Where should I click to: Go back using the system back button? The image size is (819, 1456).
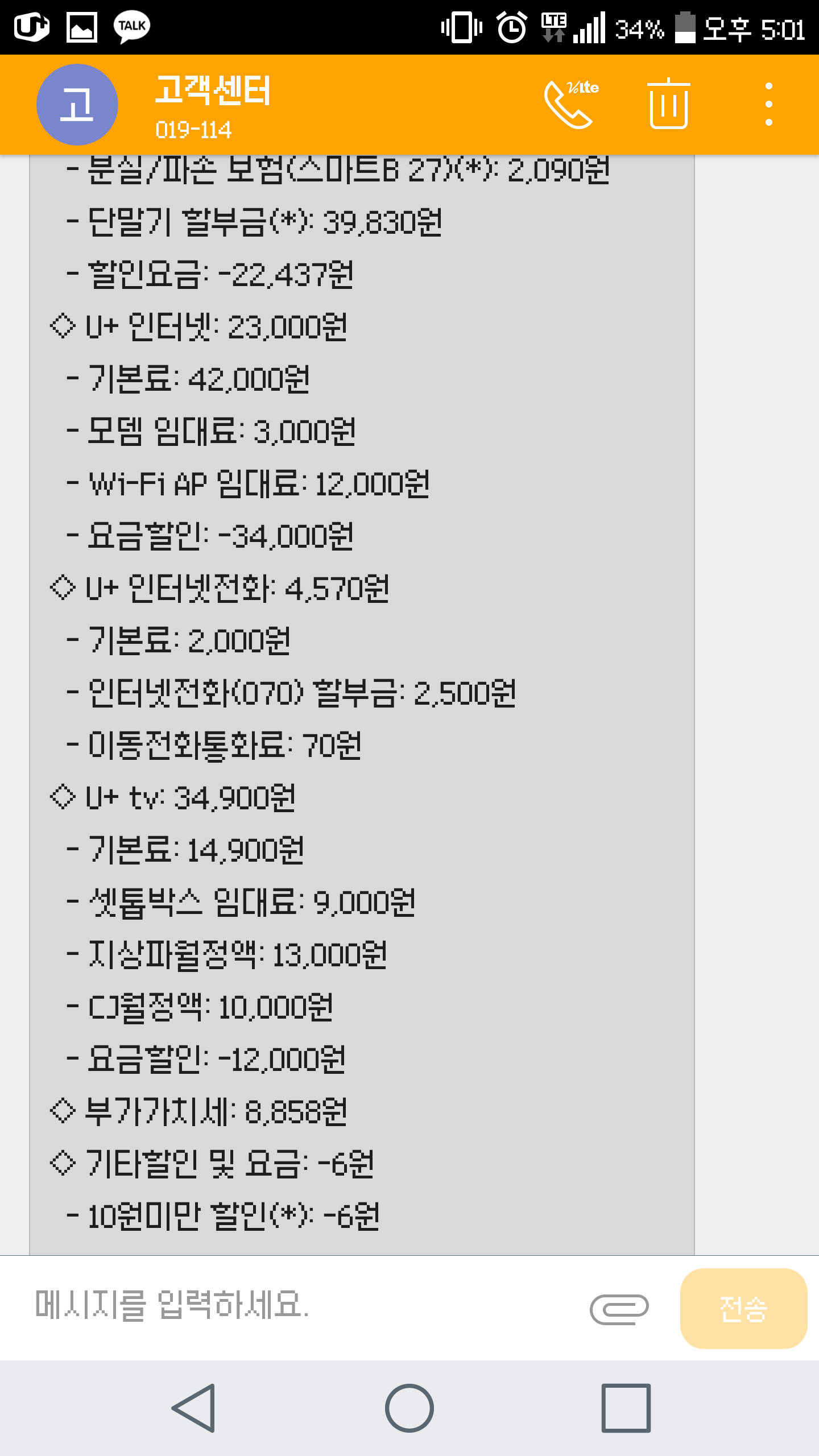click(x=193, y=1408)
